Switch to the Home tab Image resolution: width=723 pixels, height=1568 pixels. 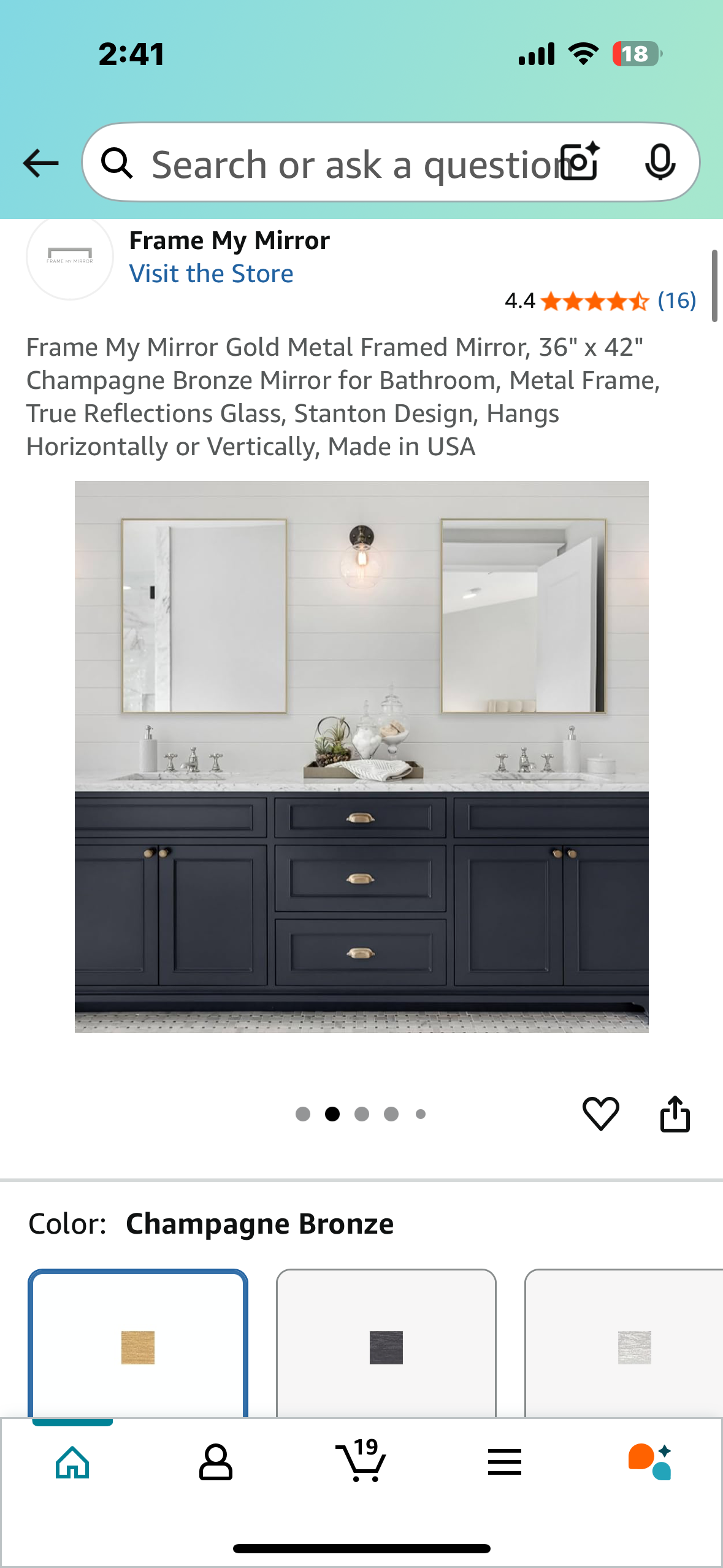pos(72,1462)
